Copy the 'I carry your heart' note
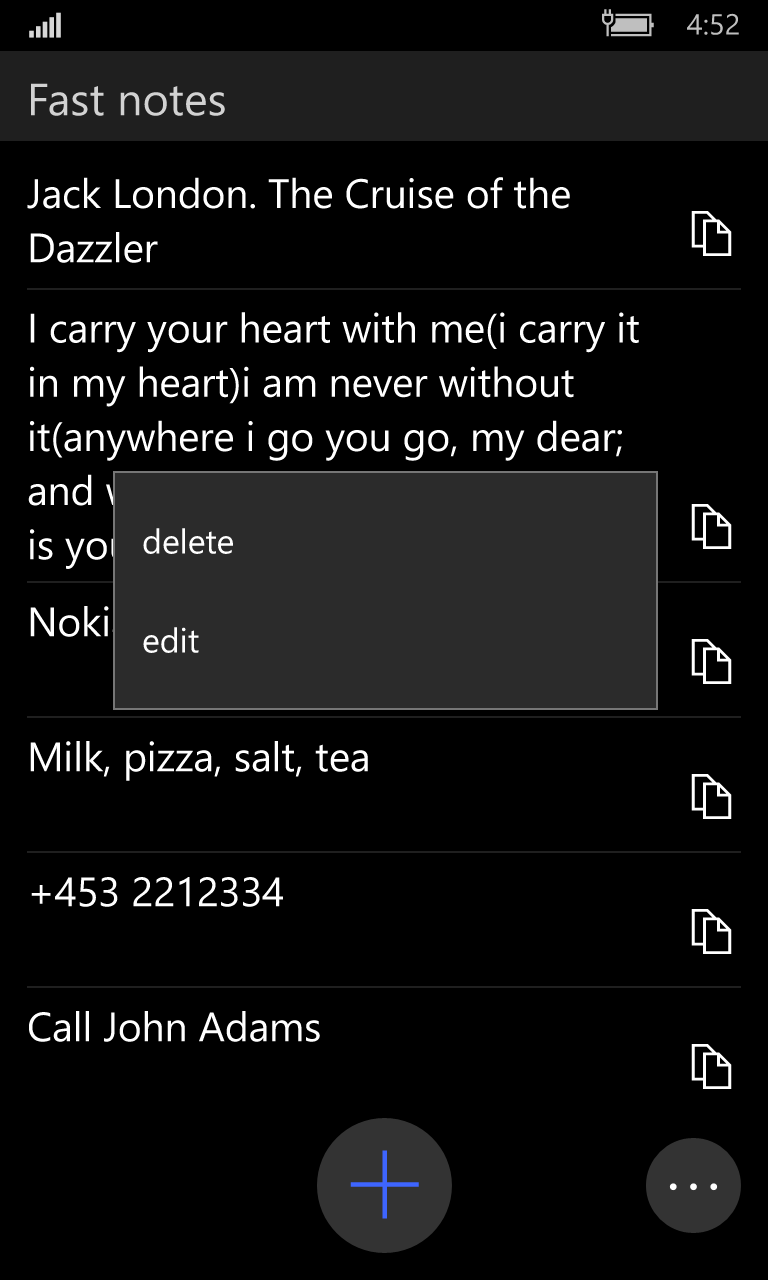This screenshot has width=768, height=1280. pyautogui.click(x=711, y=526)
